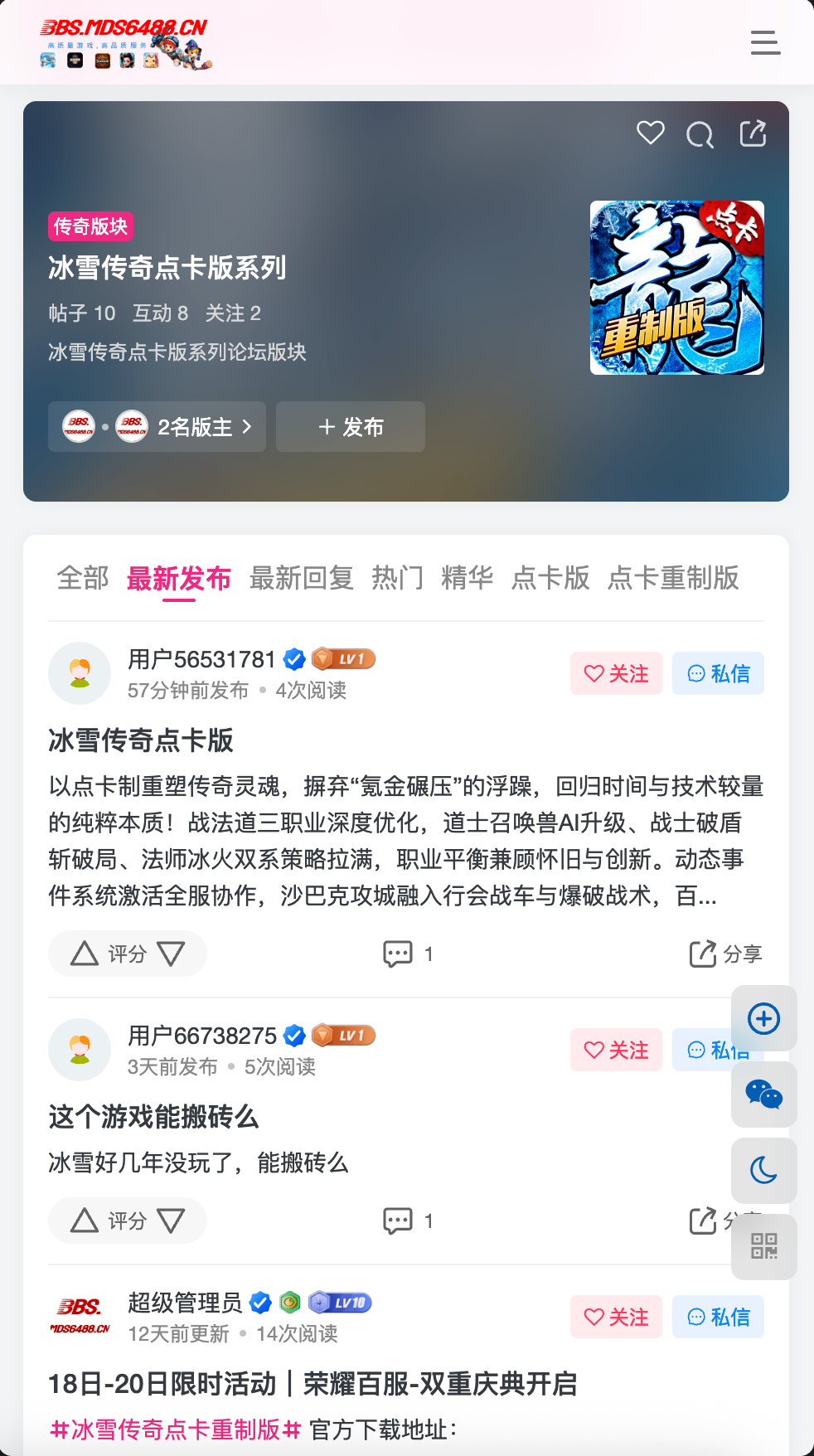Open comments on the 冰雪传奇点卡版 post
The height and width of the screenshot is (1456, 814).
[407, 954]
